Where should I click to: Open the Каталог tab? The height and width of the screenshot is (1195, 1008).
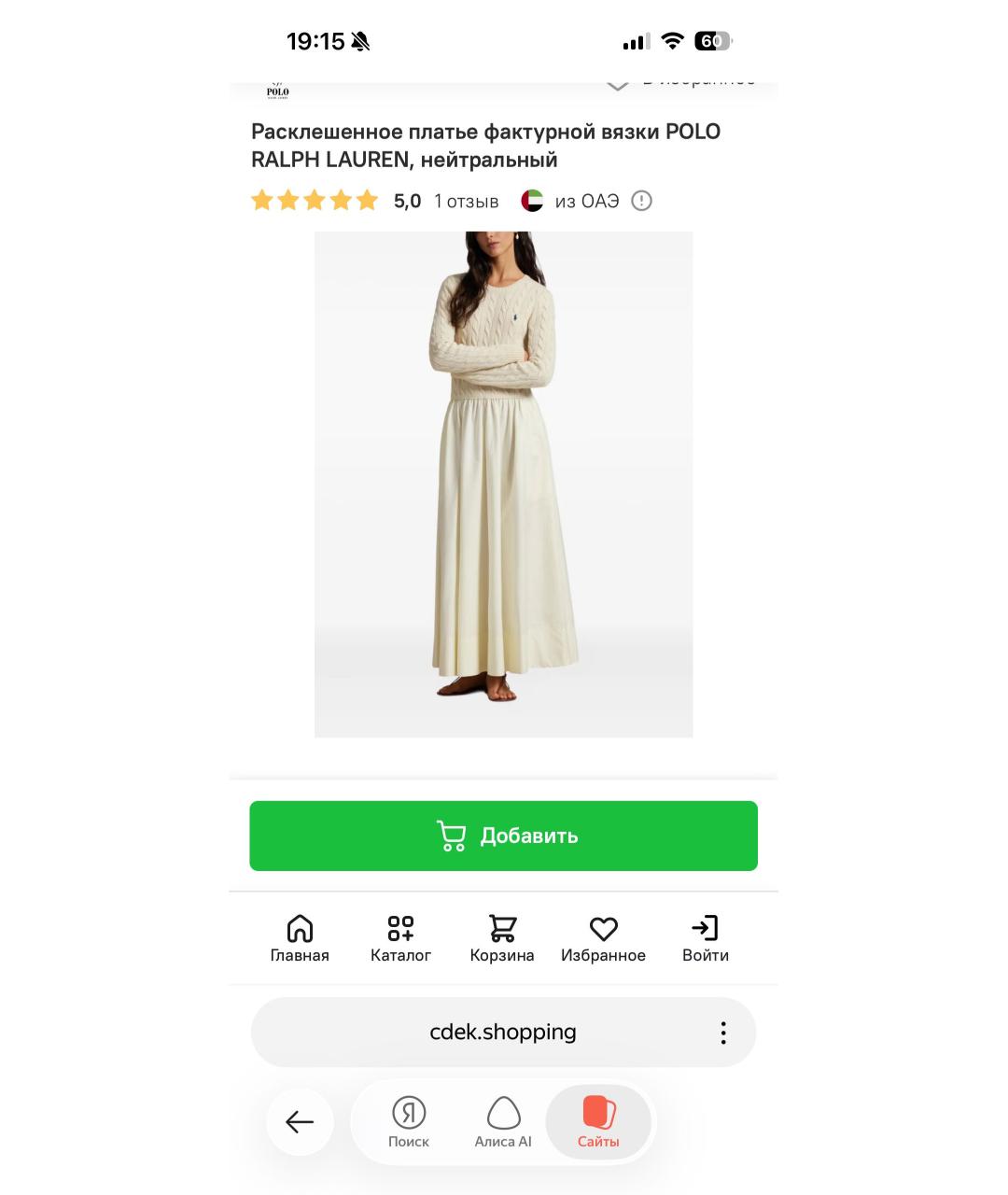[400, 938]
